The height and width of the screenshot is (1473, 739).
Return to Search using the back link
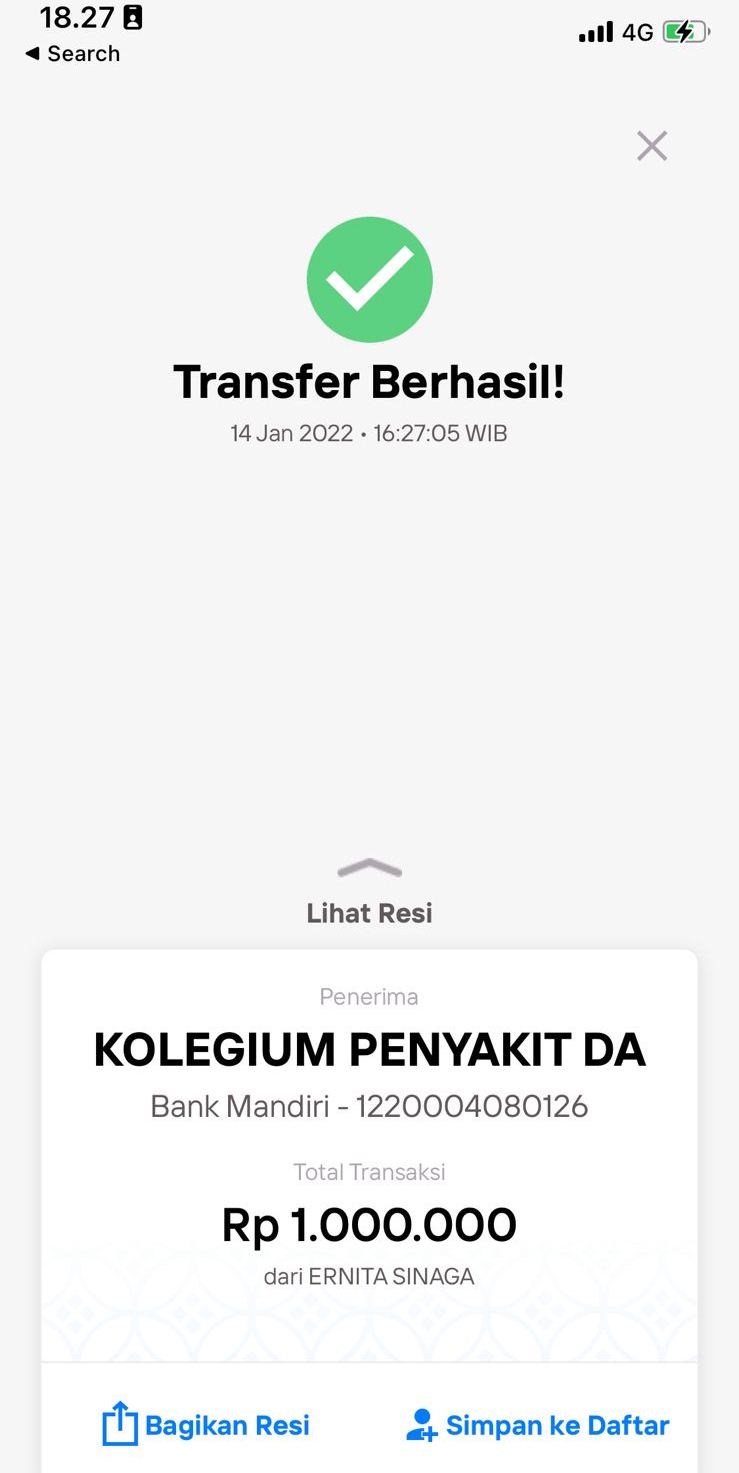pyautogui.click(x=72, y=54)
